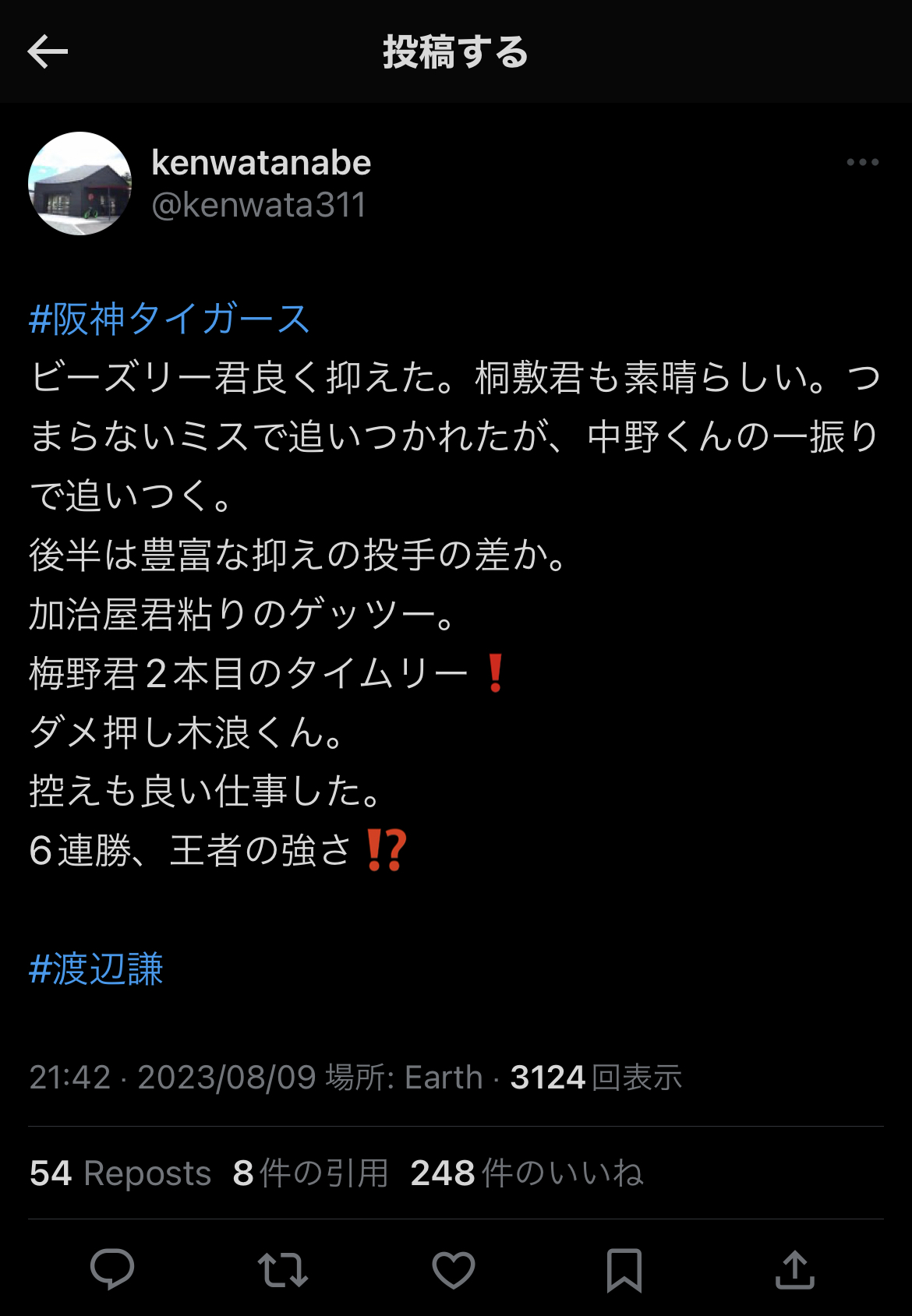The height and width of the screenshot is (1316, 912).
Task: Reply with the comment bubble icon
Action: coord(112,1269)
